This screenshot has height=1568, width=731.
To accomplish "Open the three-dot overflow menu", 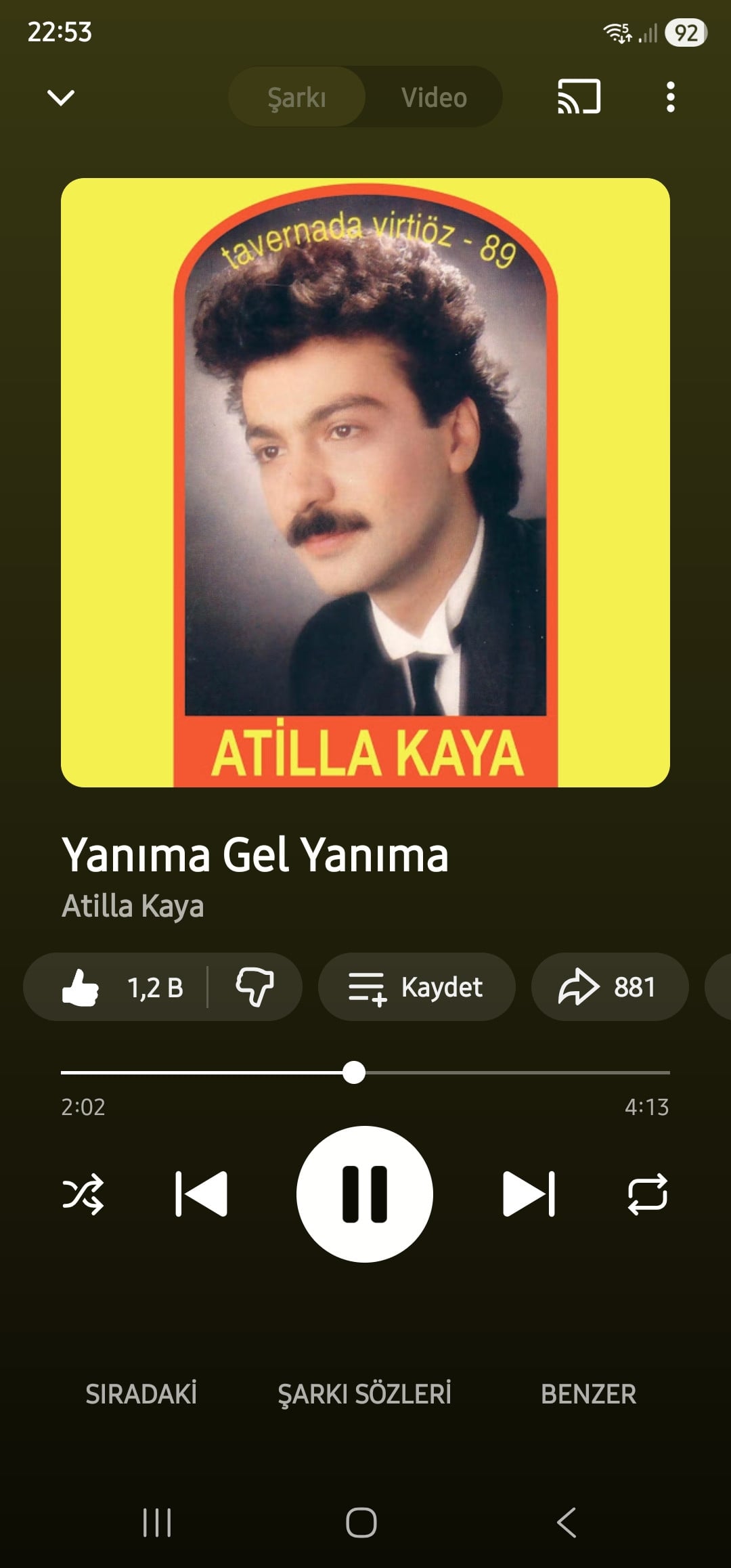I will click(670, 97).
